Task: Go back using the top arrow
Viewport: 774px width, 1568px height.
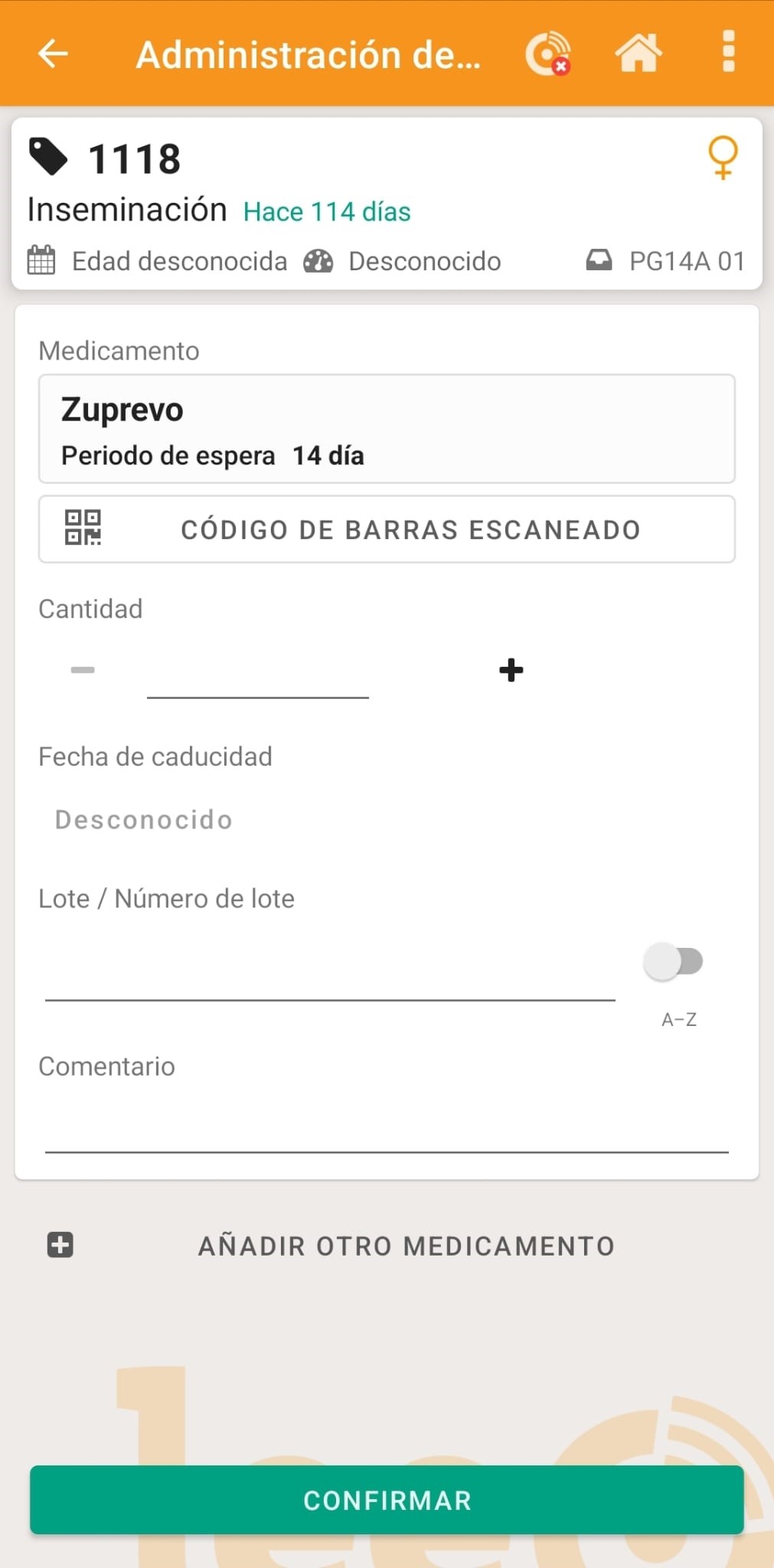Action: point(53,54)
